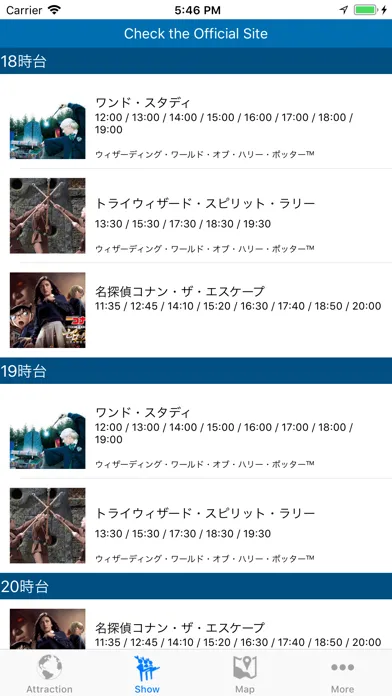Viewport: 392px width, 696px height.
Task: Tap the Check the Official Site banner
Action: [x=196, y=33]
